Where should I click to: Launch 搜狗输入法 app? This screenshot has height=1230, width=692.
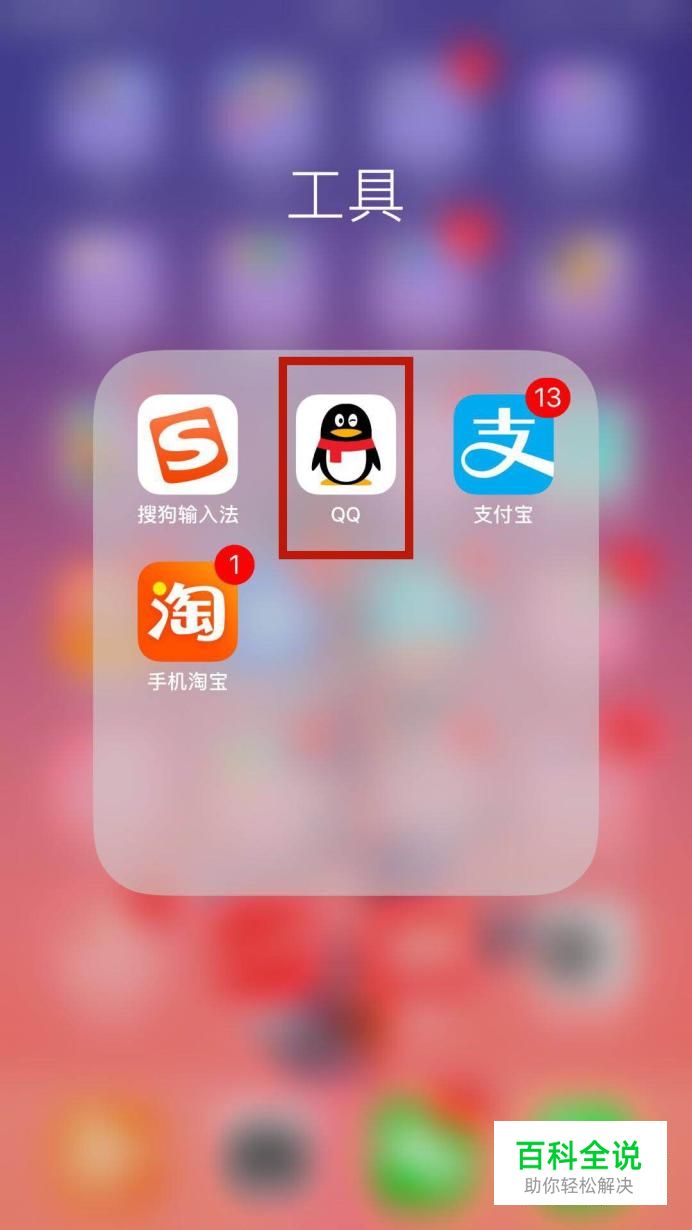[x=188, y=445]
